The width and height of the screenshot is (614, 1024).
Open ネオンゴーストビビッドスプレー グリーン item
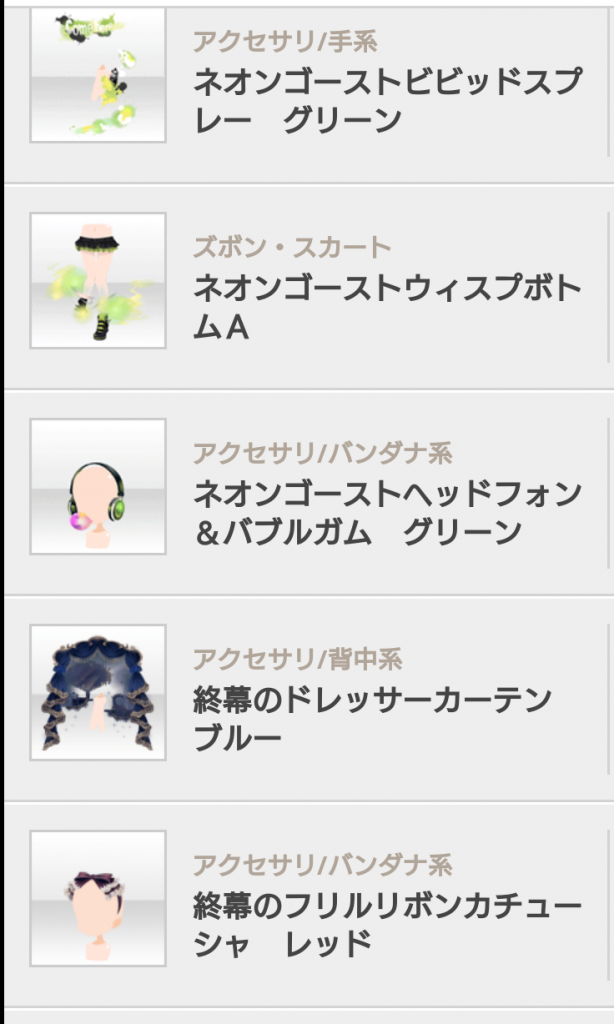click(x=308, y=95)
